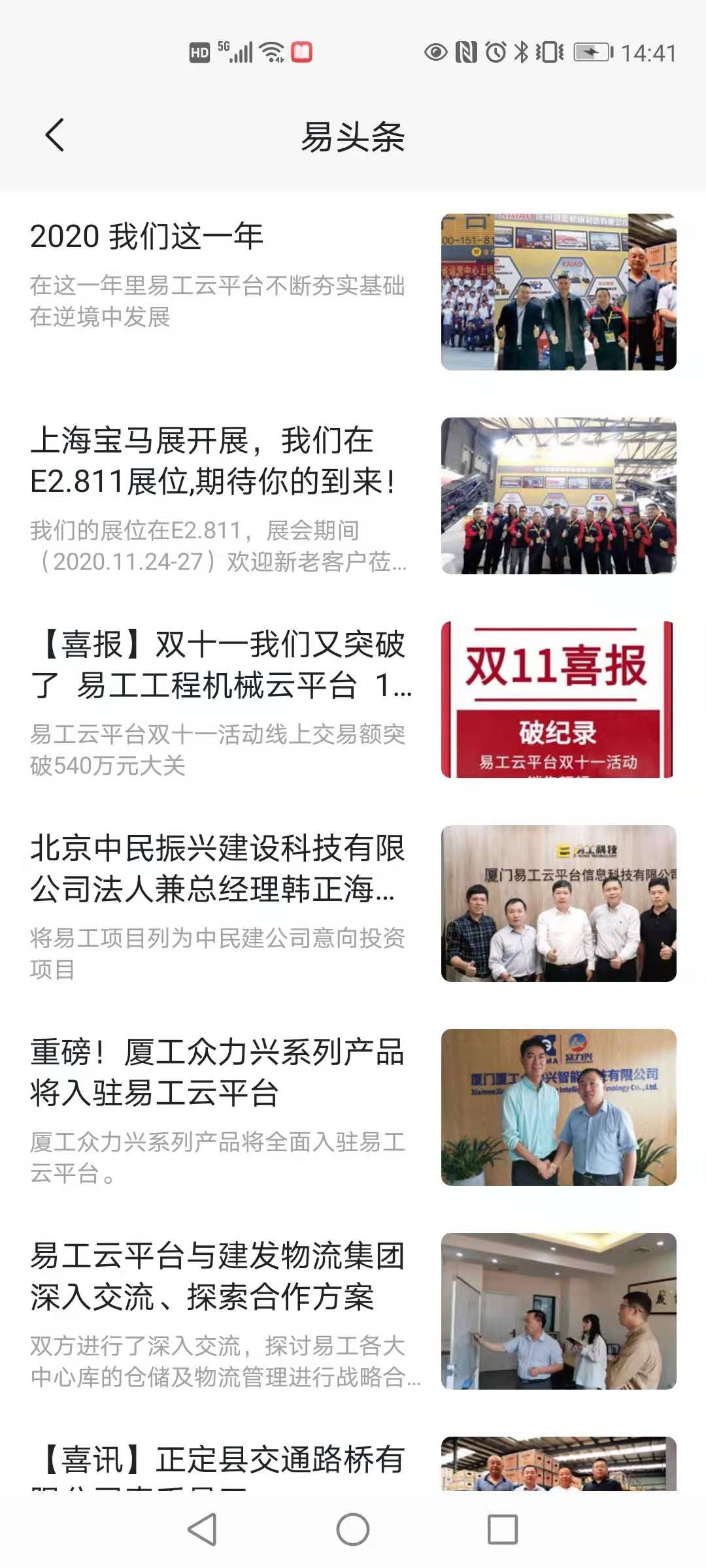706x1568 pixels.
Task: Open the 北京中民振兴建设科技 article
Action: click(x=353, y=904)
